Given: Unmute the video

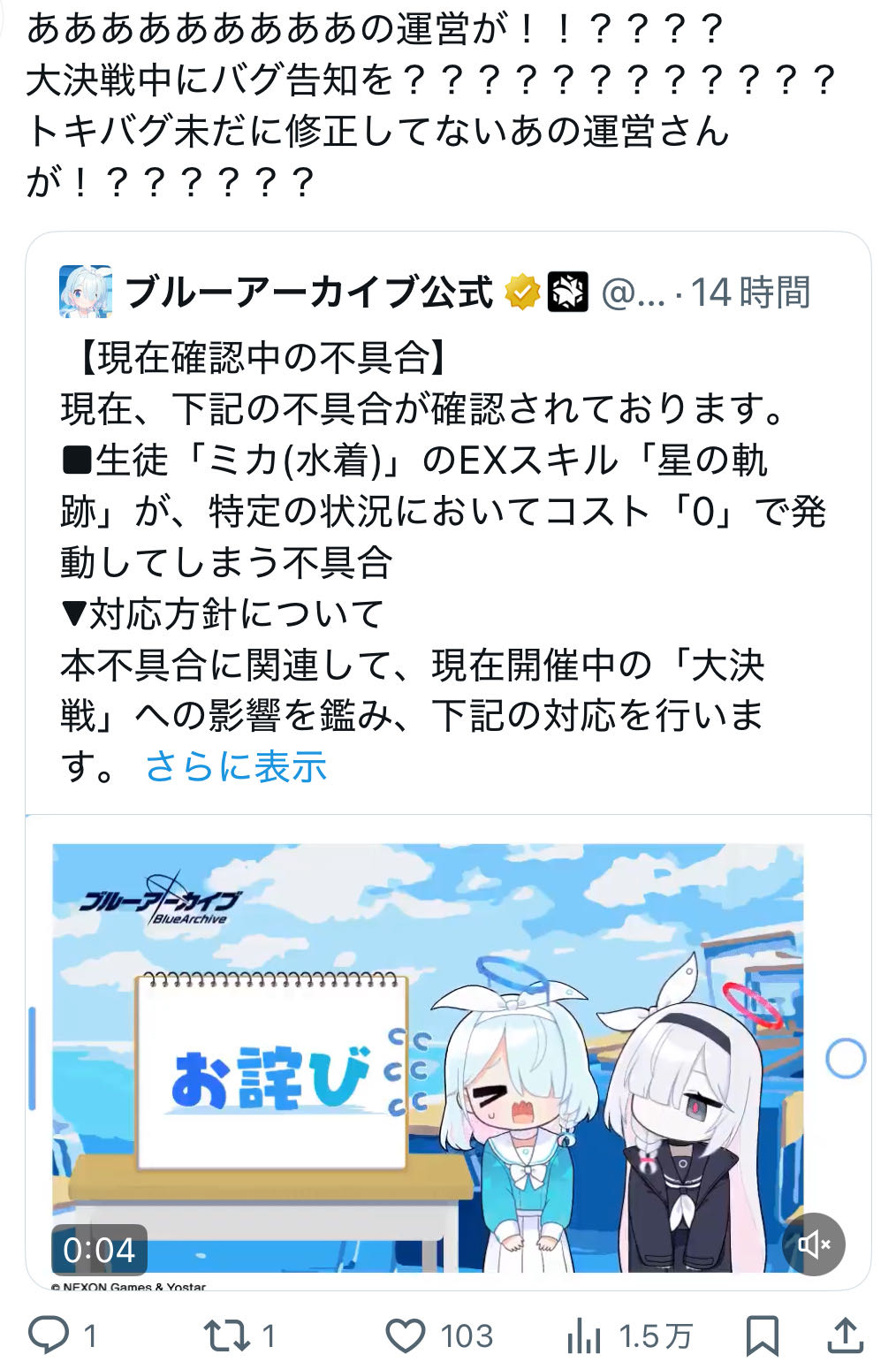Looking at the screenshot, I should tap(813, 1244).
